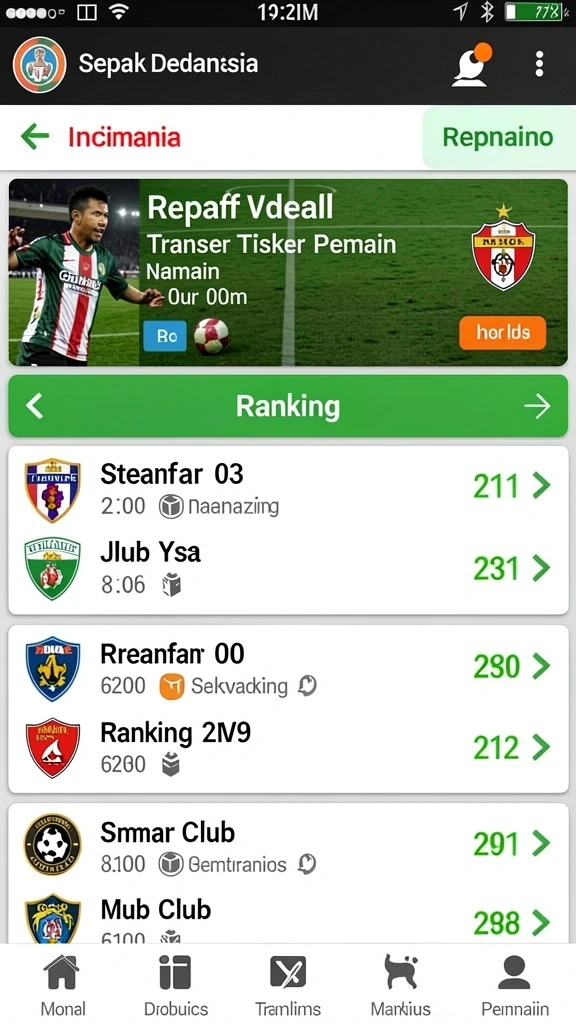Open the Smmar Club row
Viewport: 576px width, 1024px height.
click(288, 846)
